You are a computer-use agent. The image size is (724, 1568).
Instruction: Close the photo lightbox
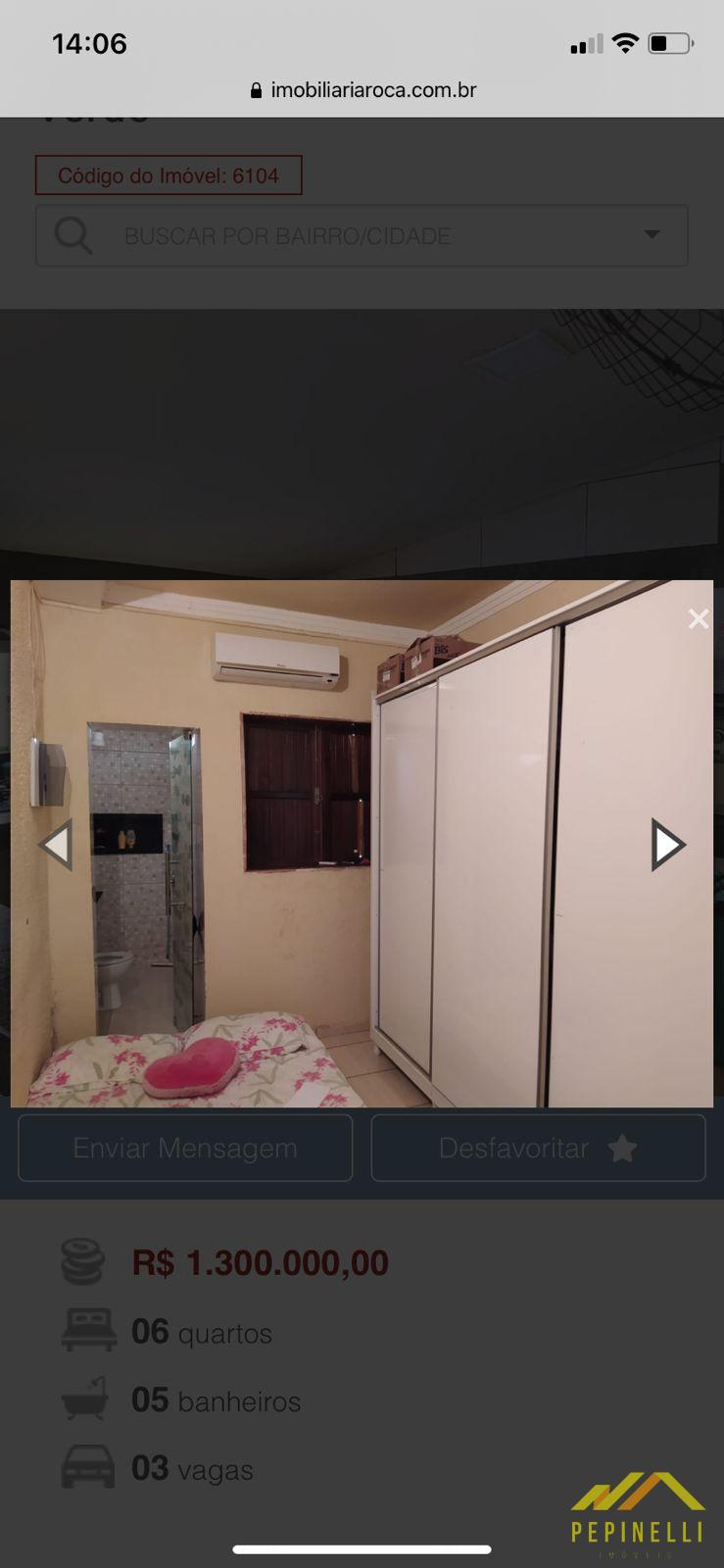pyautogui.click(x=698, y=618)
